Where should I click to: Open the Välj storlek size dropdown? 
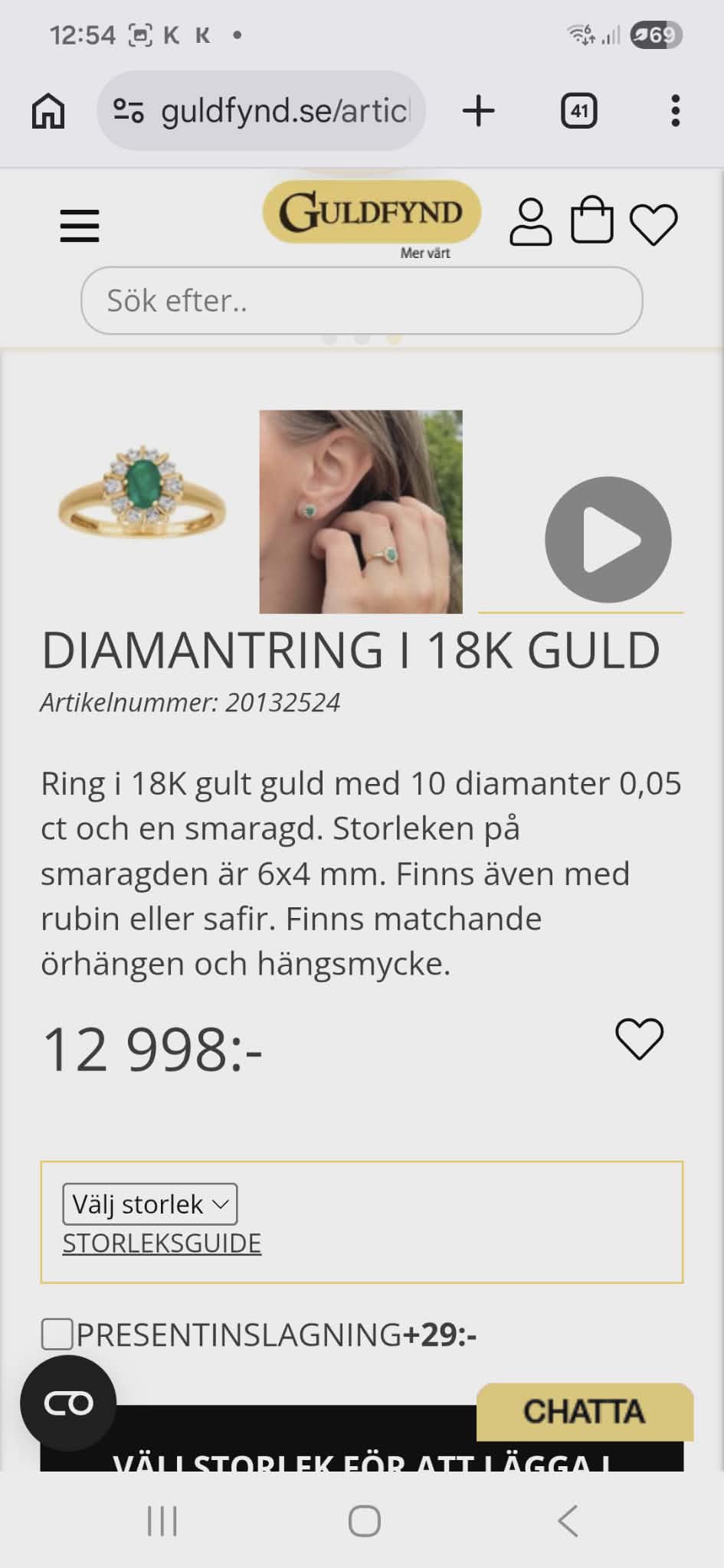tap(151, 1204)
